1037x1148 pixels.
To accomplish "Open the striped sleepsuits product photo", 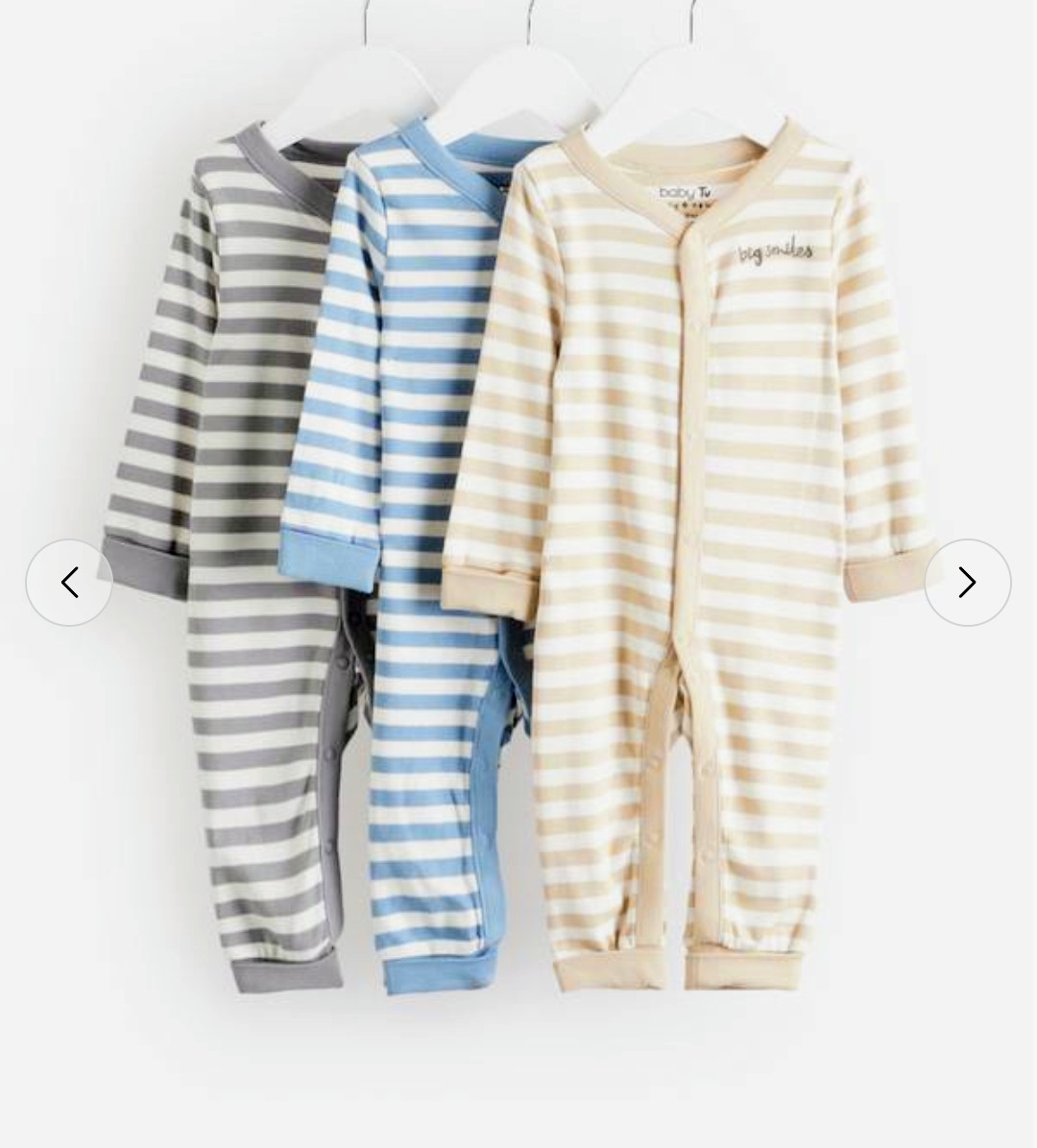I will tap(518, 538).
